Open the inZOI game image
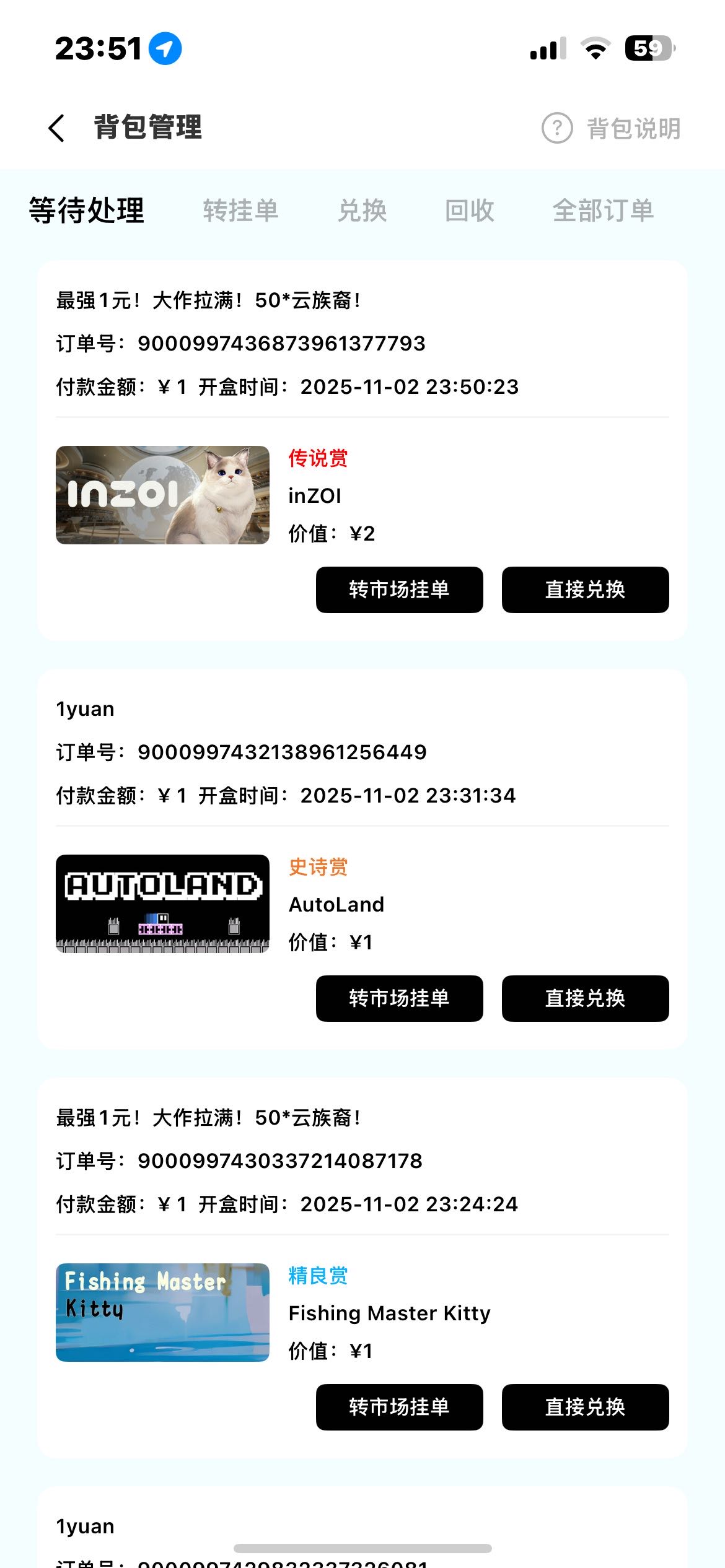The image size is (725, 1568). (162, 495)
